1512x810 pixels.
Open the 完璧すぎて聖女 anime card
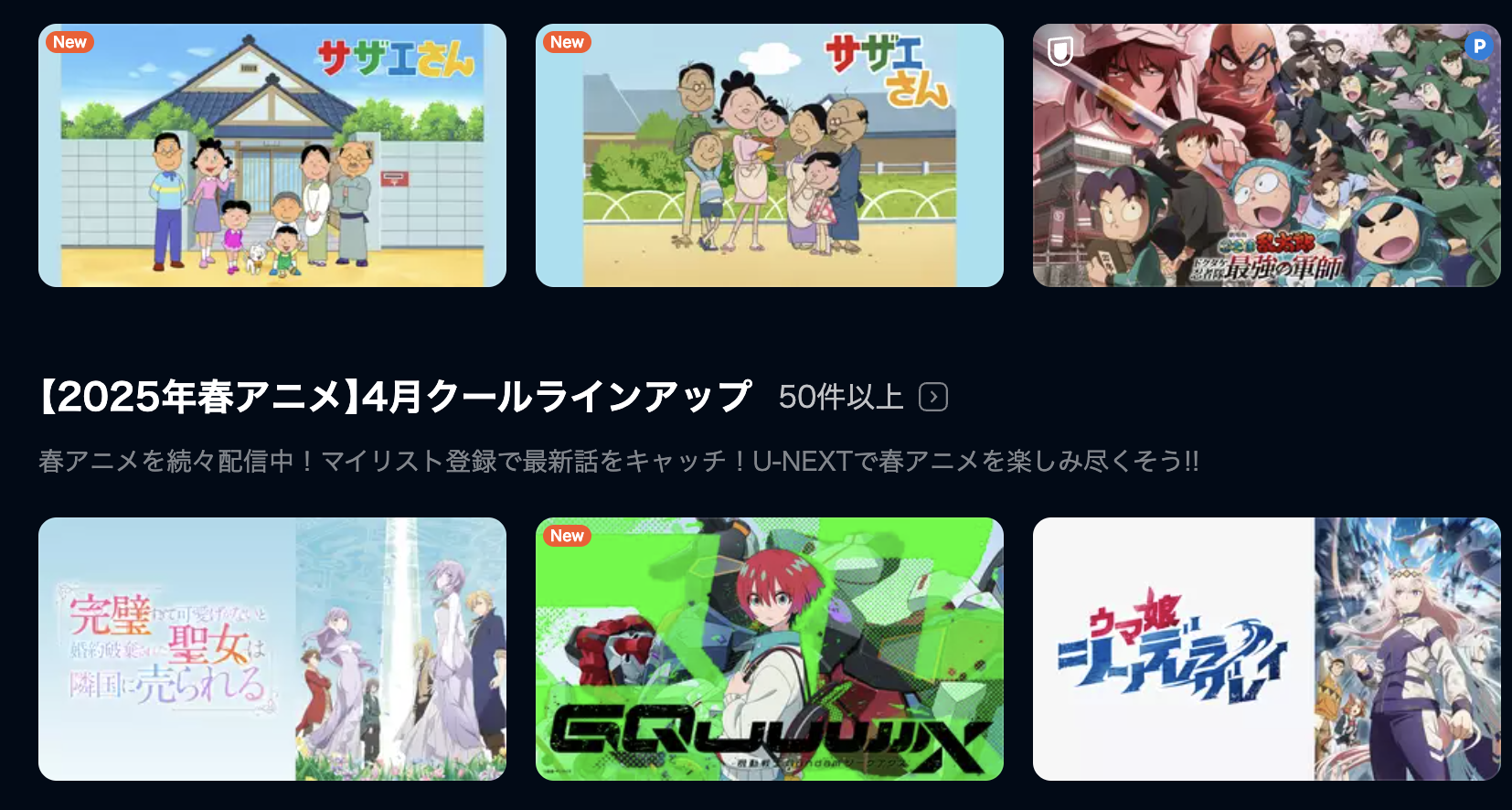pyautogui.click(x=272, y=649)
